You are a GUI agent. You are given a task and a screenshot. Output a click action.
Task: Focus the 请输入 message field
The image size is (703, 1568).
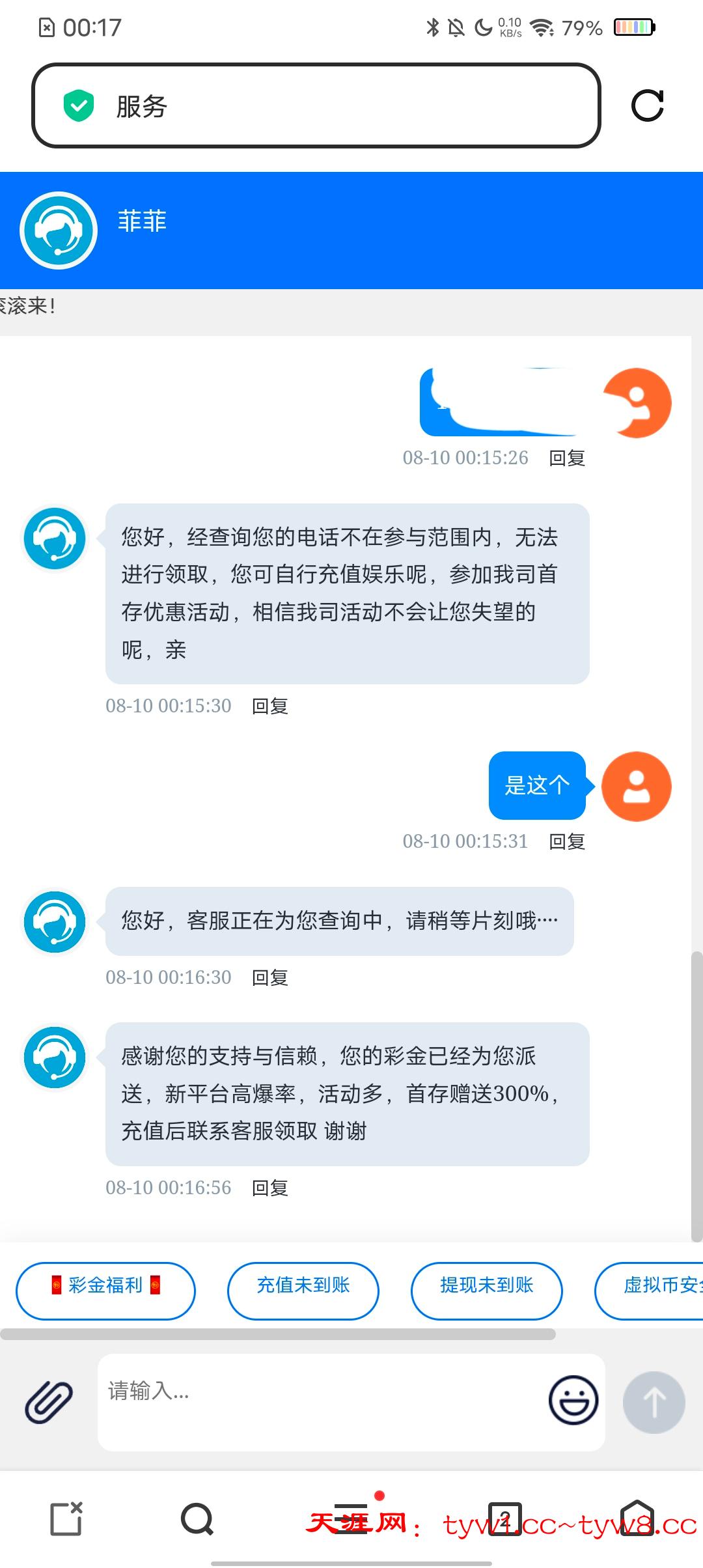click(319, 1401)
